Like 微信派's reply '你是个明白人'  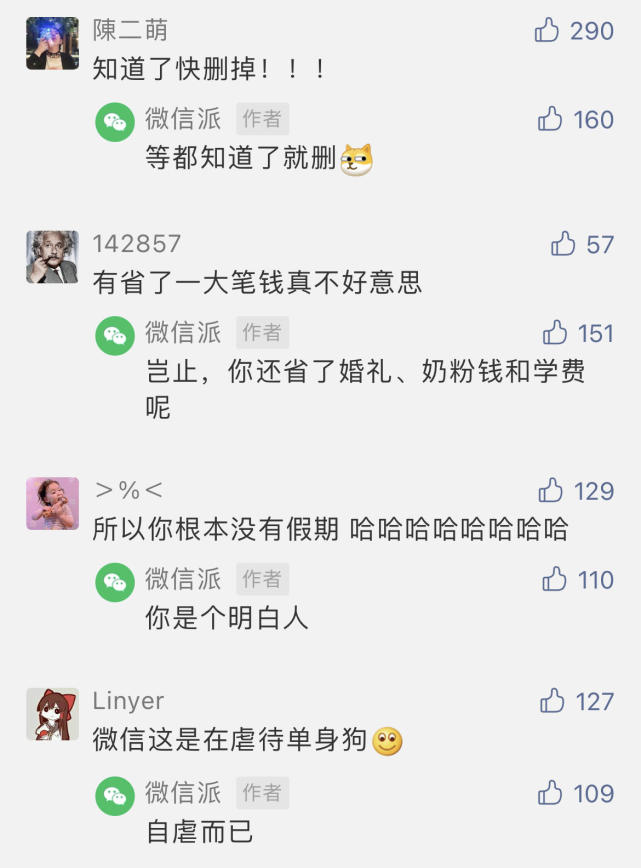coord(554,579)
